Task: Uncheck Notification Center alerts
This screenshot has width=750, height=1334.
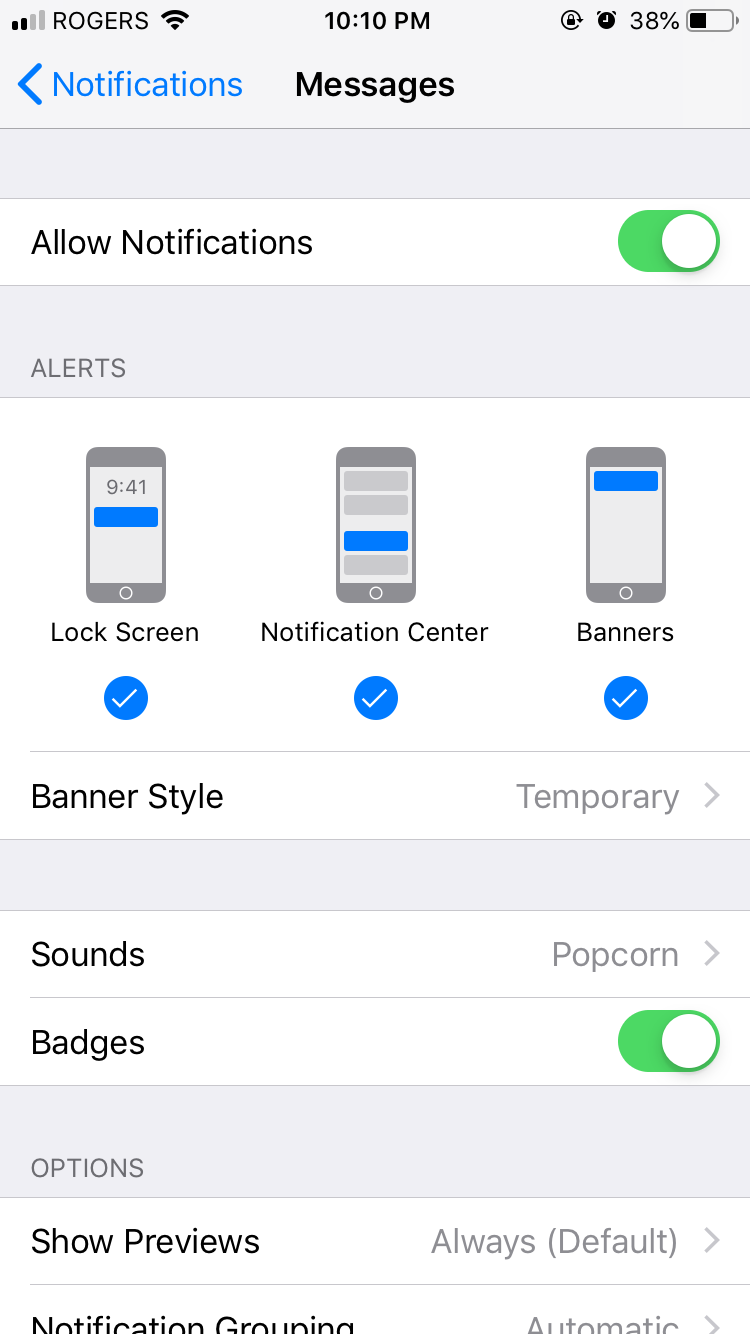Action: click(x=375, y=698)
